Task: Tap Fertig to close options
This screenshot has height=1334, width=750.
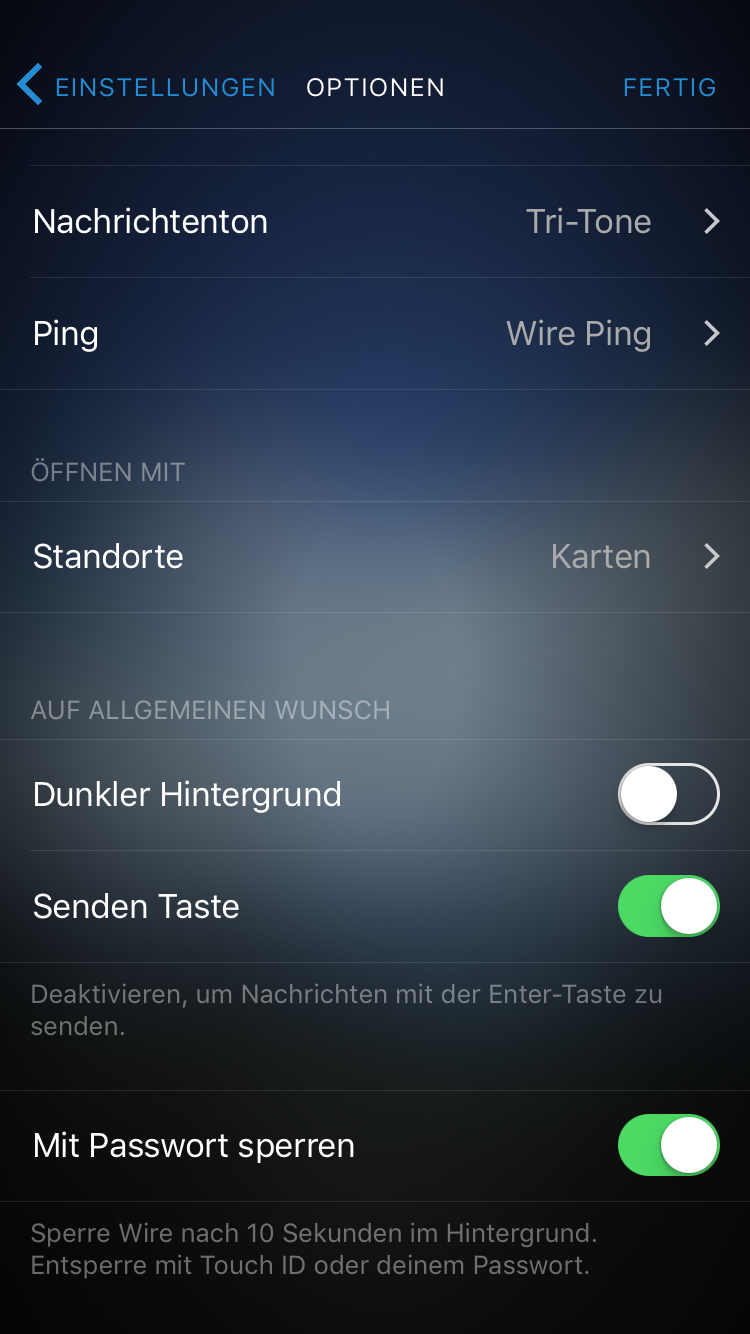Action: click(669, 87)
